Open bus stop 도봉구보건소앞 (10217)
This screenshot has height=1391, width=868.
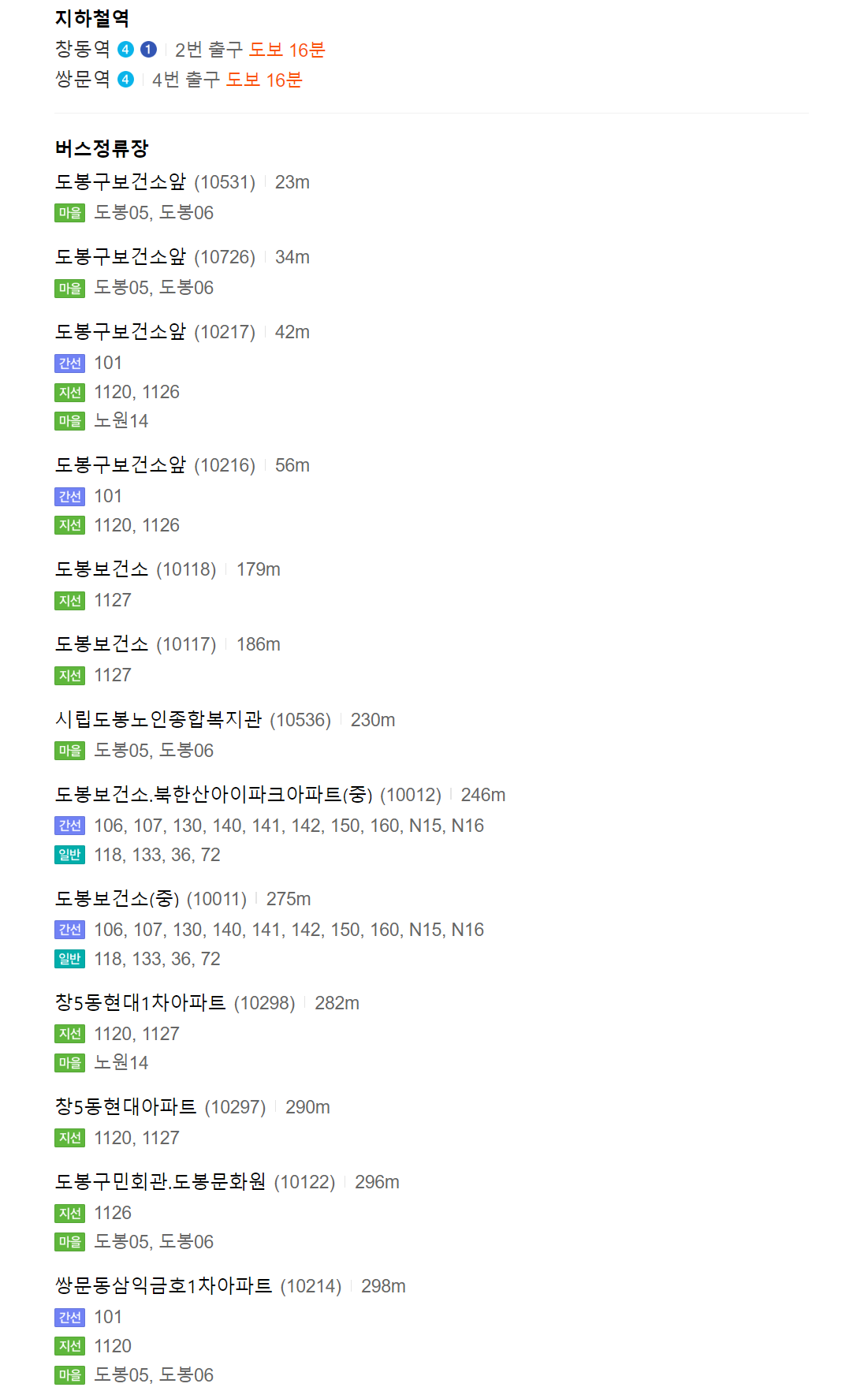[121, 332]
